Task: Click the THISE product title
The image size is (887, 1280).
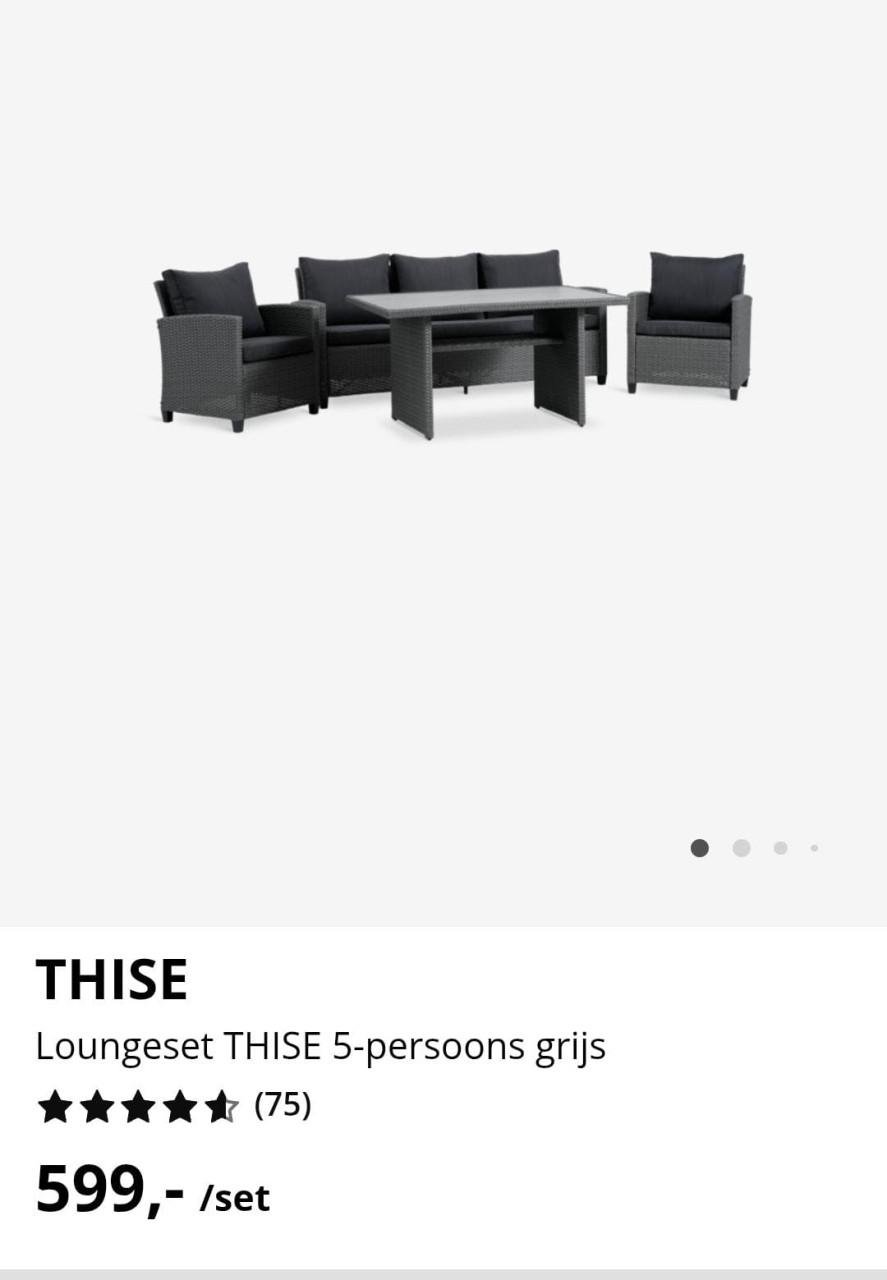Action: (x=112, y=980)
